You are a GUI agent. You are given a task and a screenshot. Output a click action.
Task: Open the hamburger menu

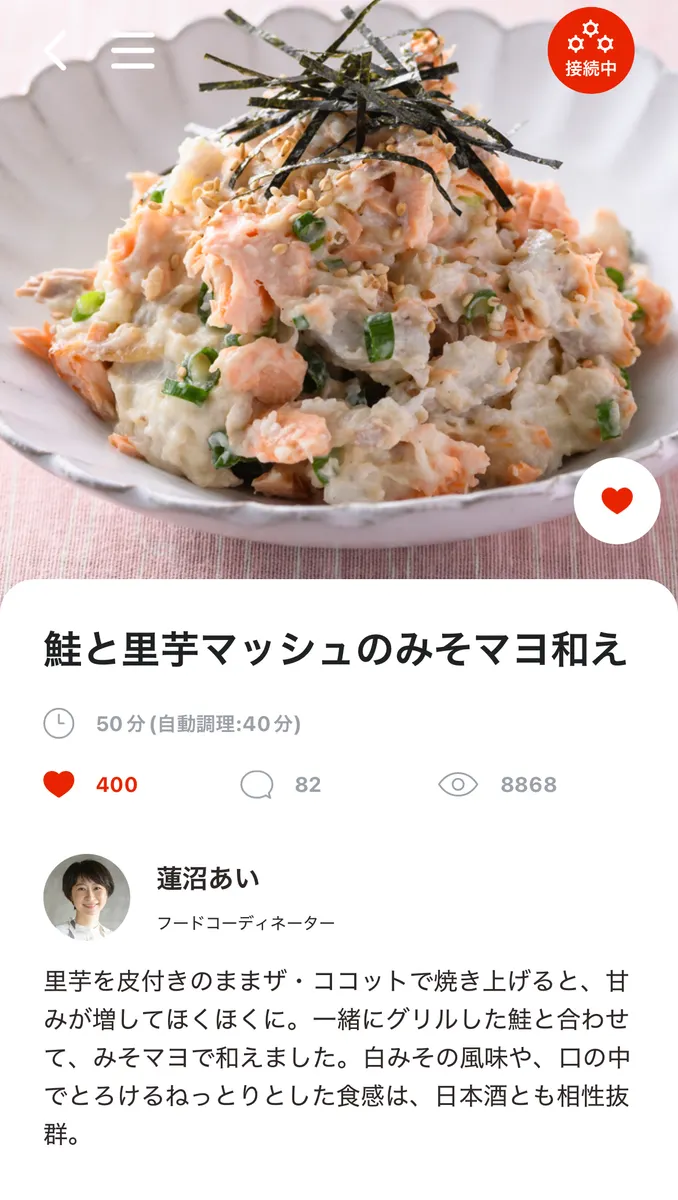[x=132, y=50]
